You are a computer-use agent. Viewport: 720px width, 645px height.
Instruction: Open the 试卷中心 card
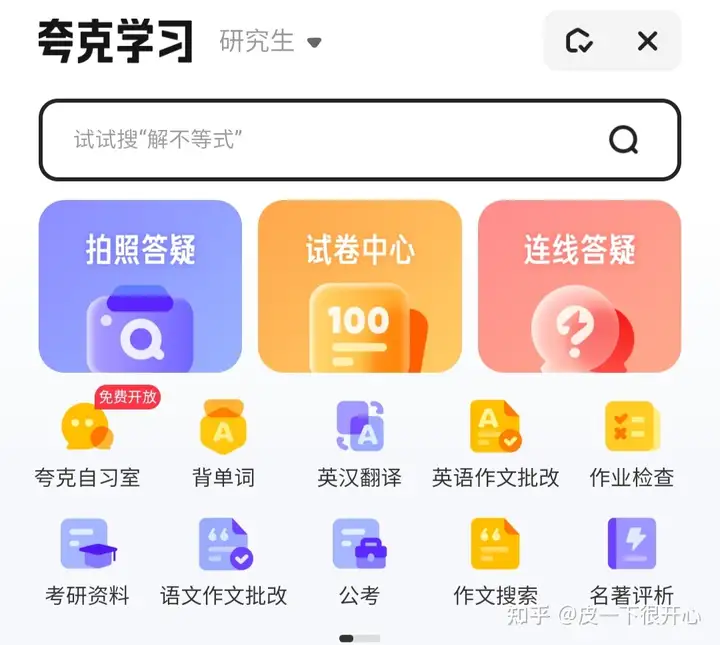[x=360, y=286]
